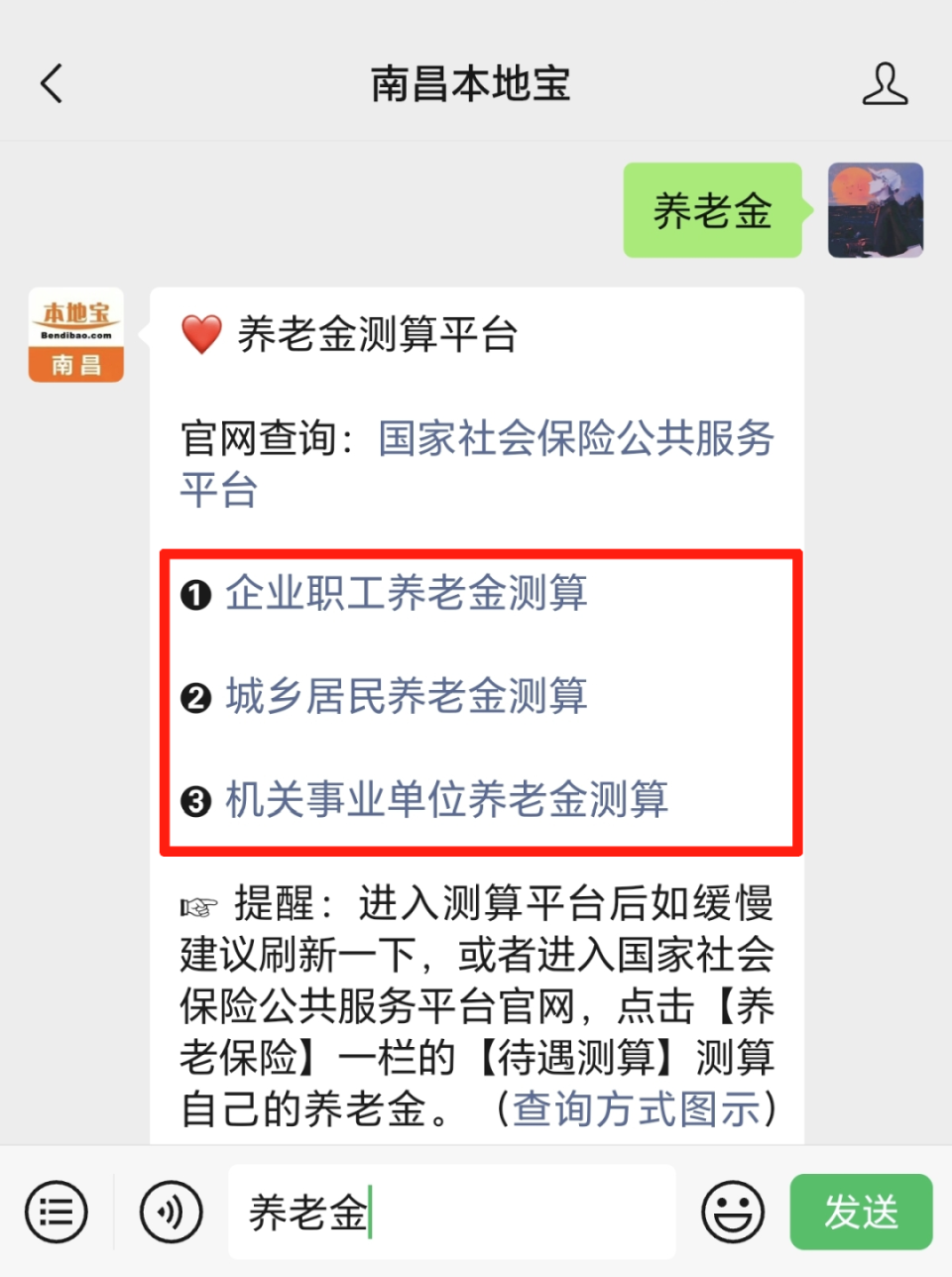Open 城乡居民养老金测算 calculation link
952x1277 pixels.
[405, 697]
